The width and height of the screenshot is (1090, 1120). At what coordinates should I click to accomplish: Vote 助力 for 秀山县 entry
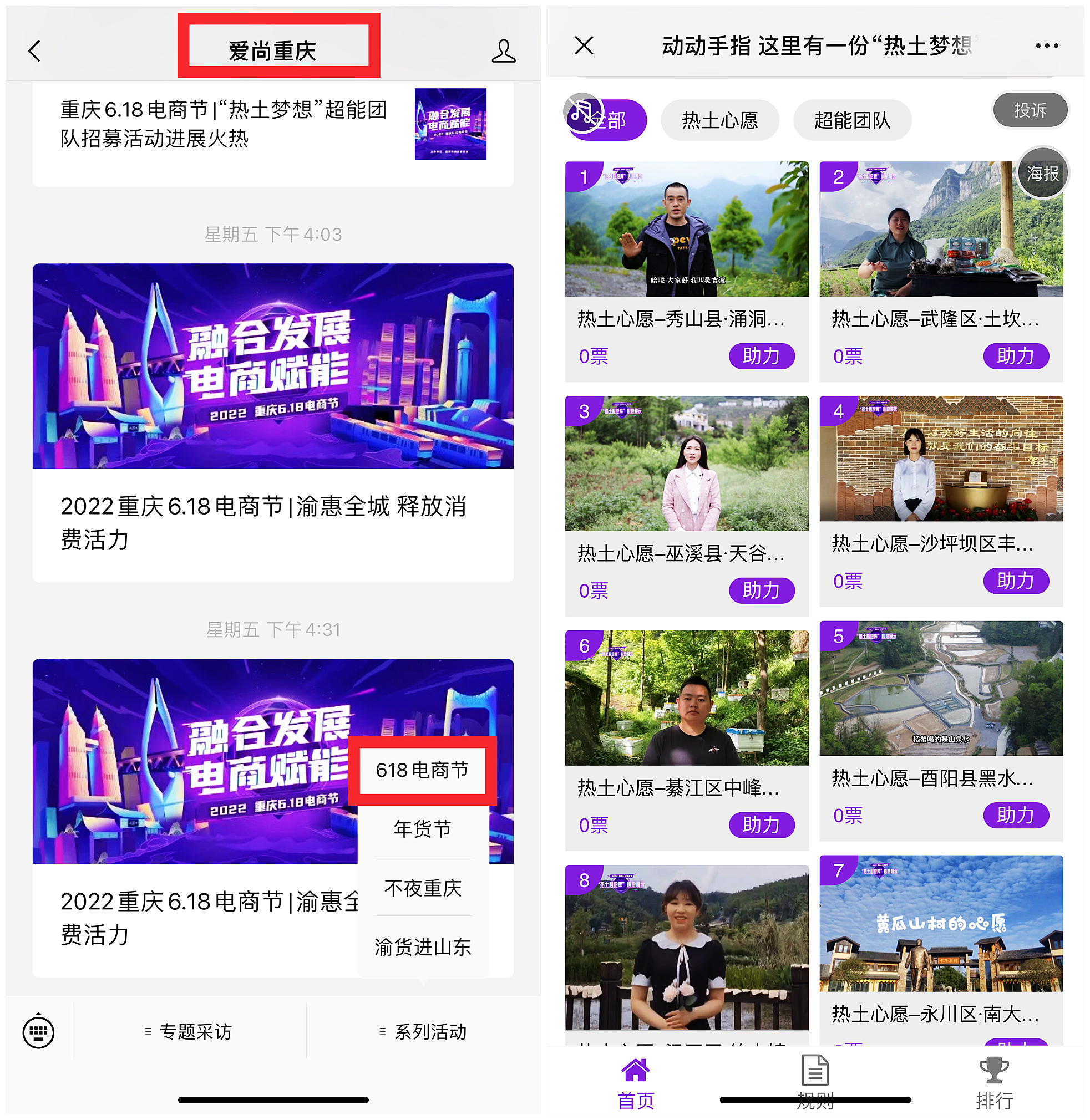[762, 356]
